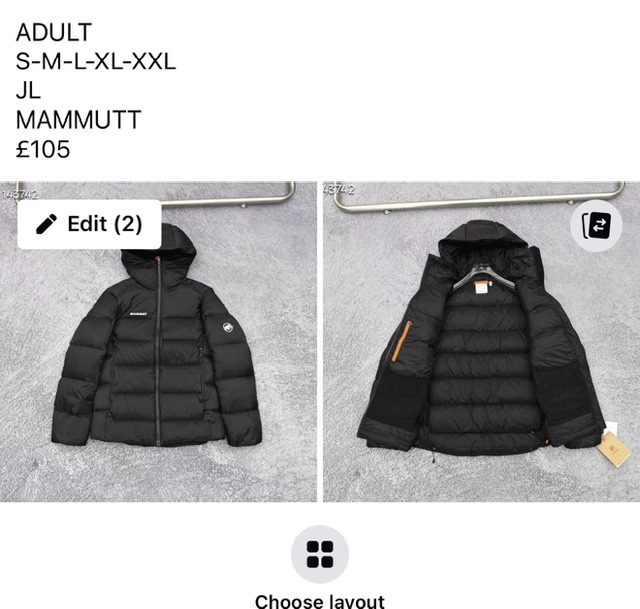This screenshot has height=609, width=640.
Task: Swap photo order with the switch icon
Action: pos(597,225)
